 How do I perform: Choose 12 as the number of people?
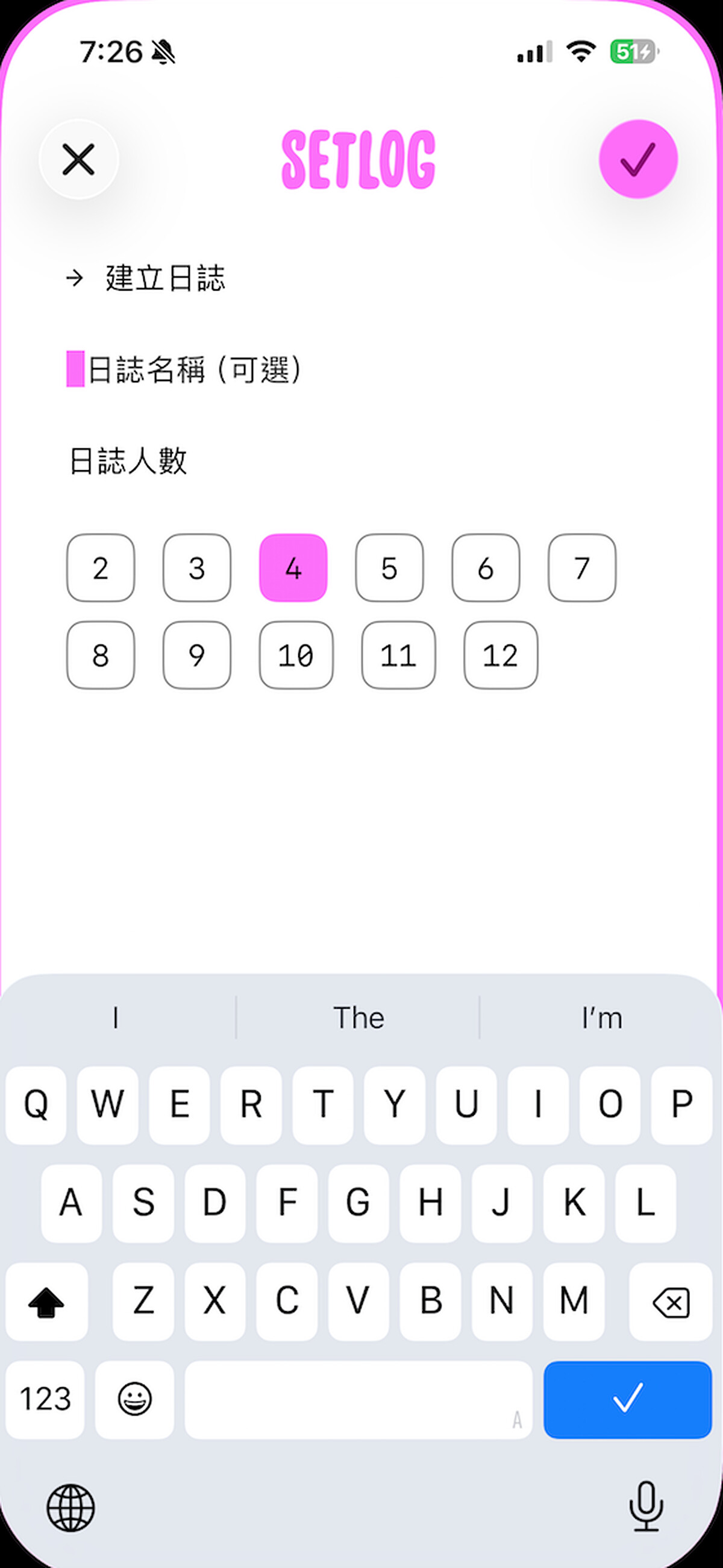pos(500,656)
